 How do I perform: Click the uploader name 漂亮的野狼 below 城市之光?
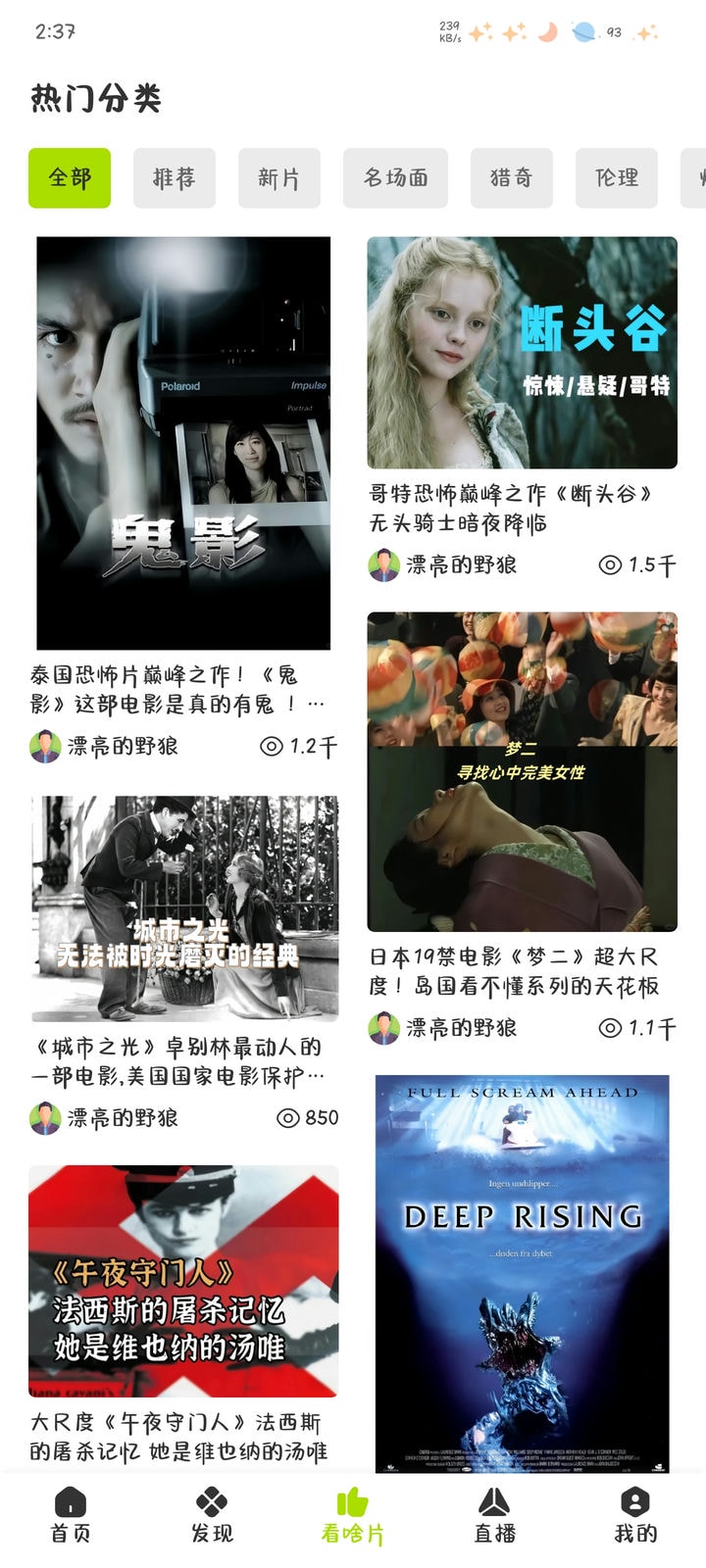point(126,1117)
